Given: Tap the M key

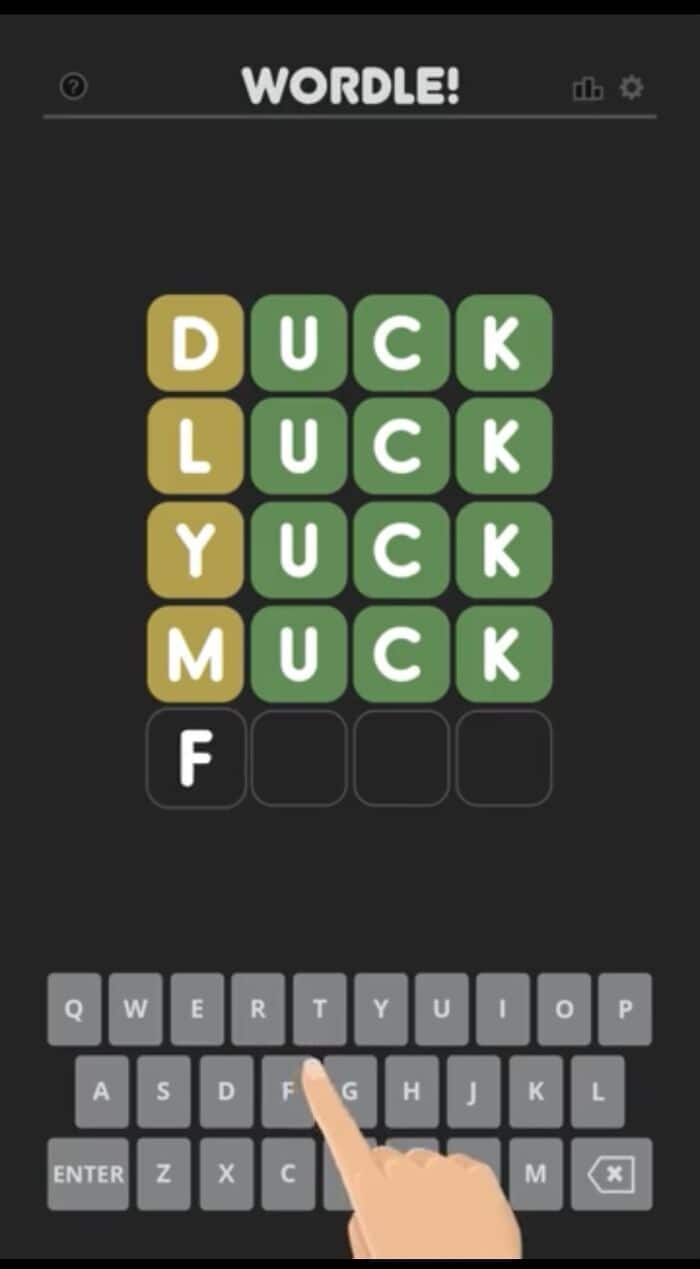Looking at the screenshot, I should [535, 1174].
